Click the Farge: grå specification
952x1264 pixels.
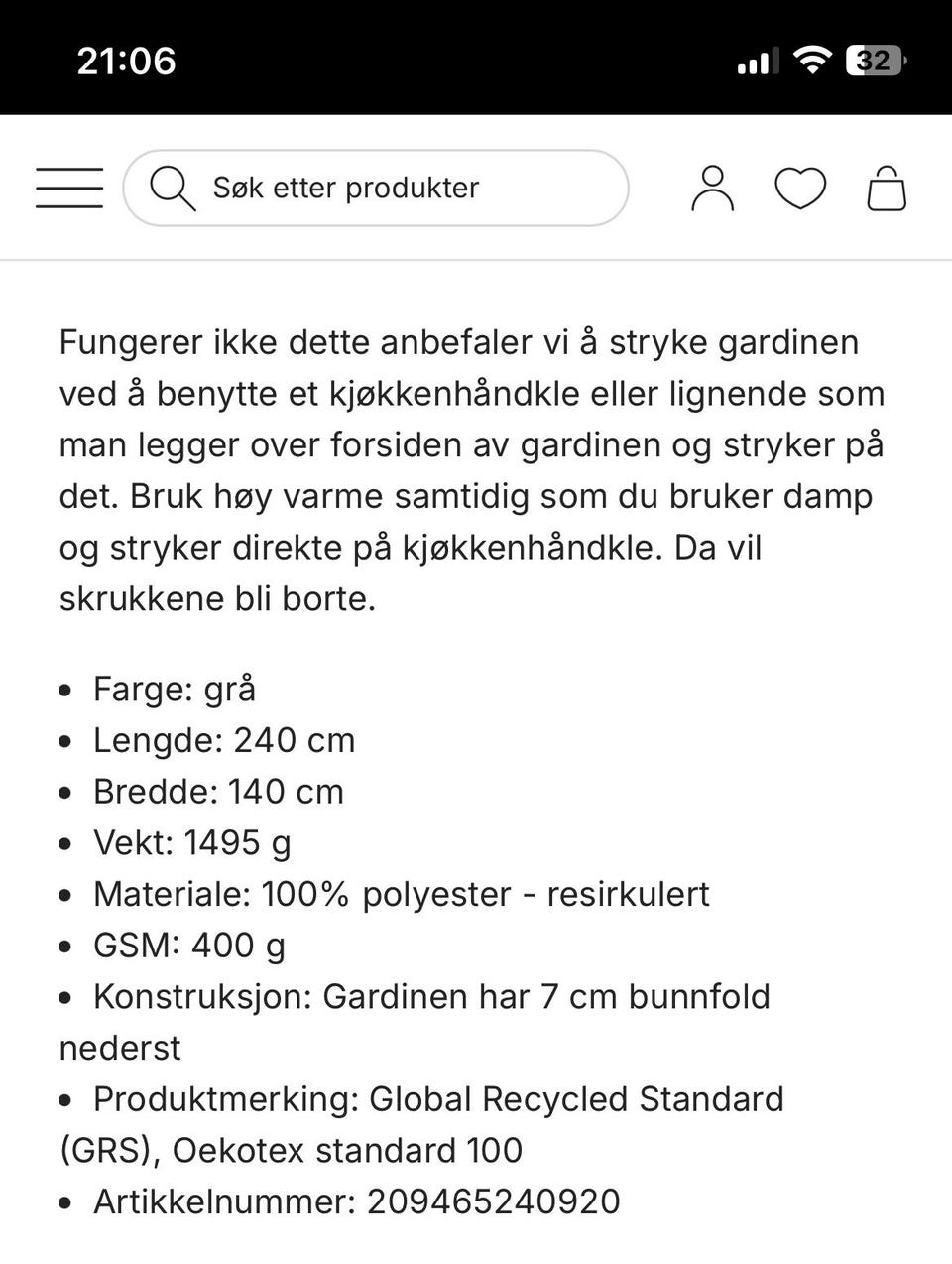tap(174, 689)
